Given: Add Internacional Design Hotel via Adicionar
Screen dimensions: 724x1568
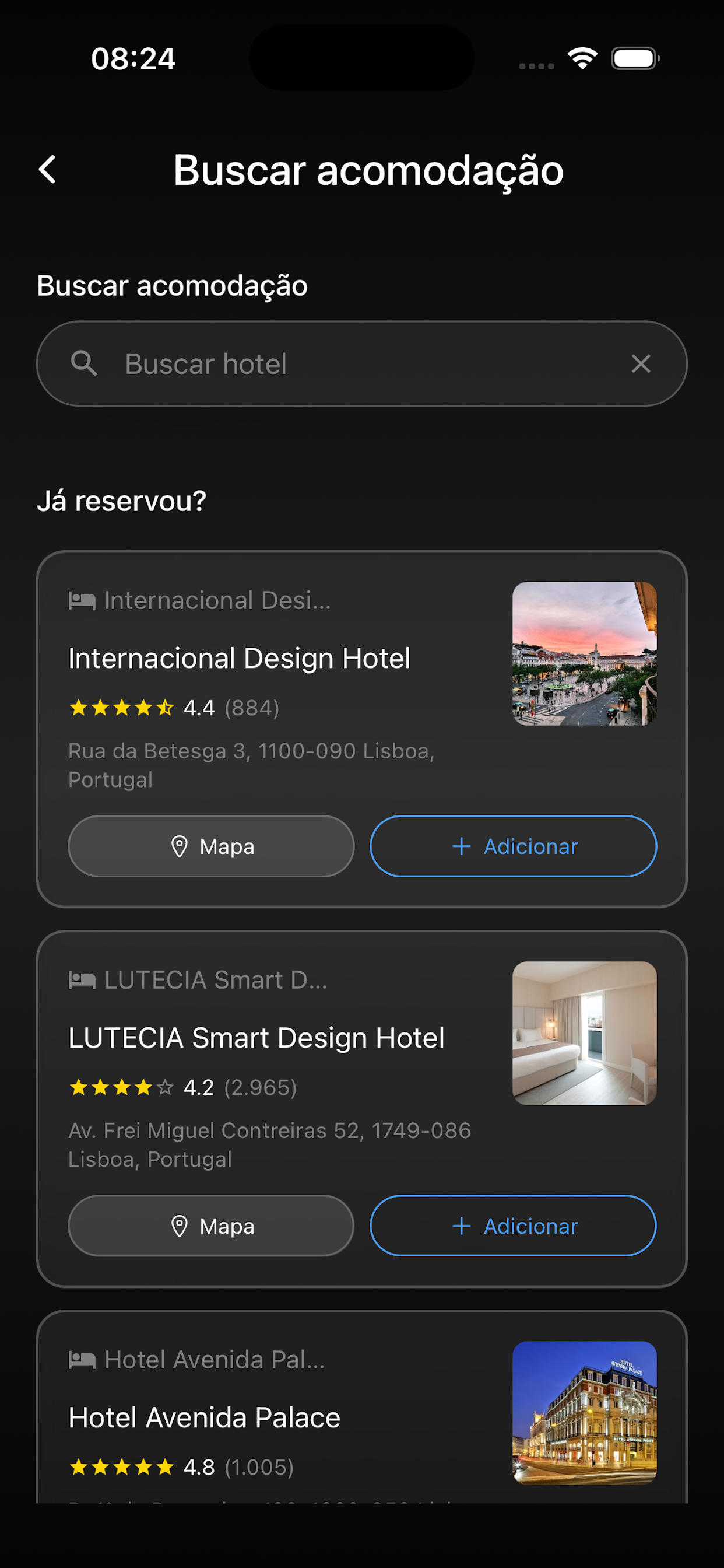Looking at the screenshot, I should point(514,846).
